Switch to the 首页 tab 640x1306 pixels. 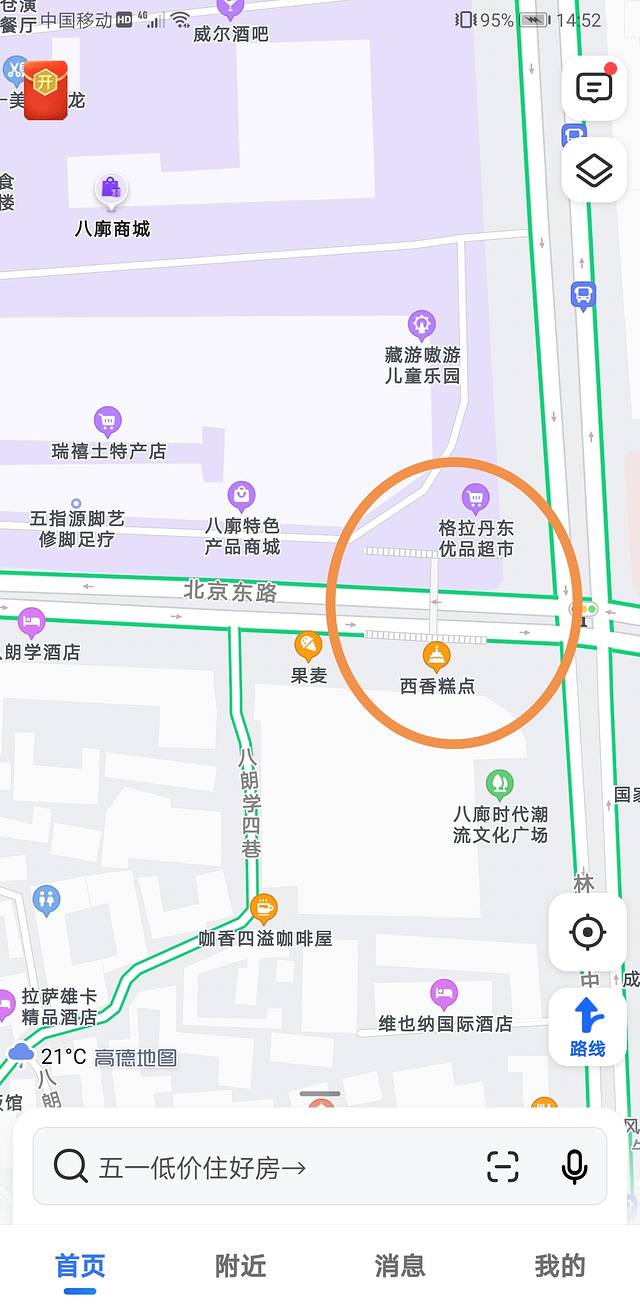click(80, 1266)
